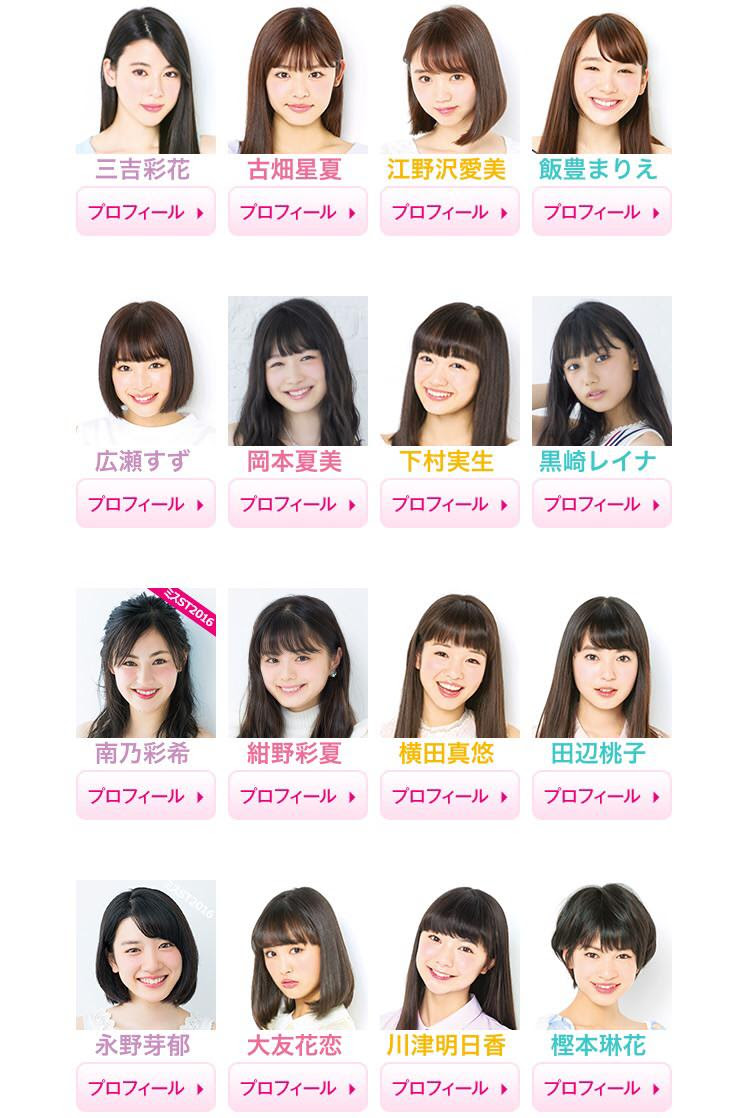Open 田辺桃子's プロフィール
The image size is (749, 1118).
[x=602, y=796]
